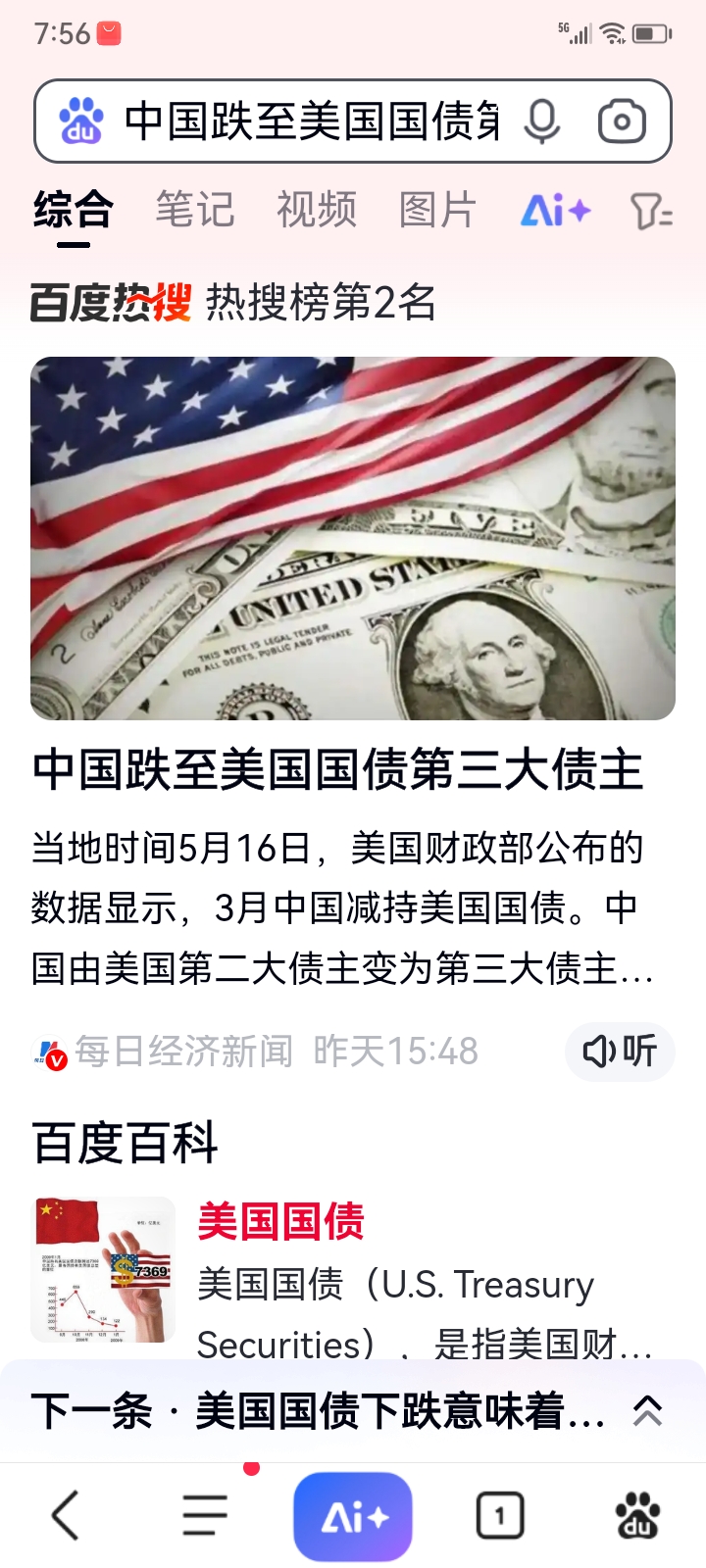Play the article audio with the 听 button
The image size is (706, 1568).
620,1051
